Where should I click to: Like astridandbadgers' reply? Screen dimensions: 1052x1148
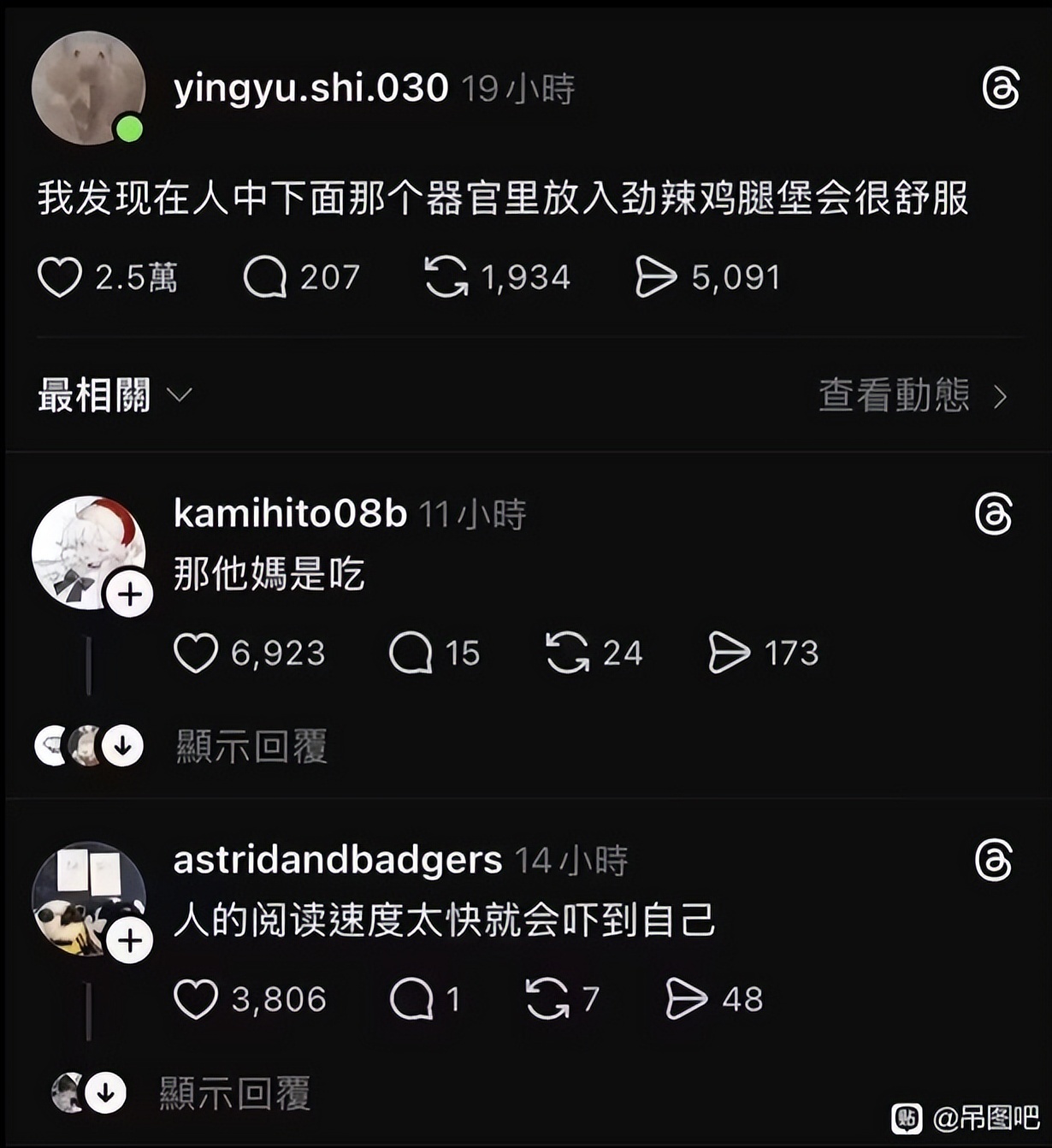point(196,999)
